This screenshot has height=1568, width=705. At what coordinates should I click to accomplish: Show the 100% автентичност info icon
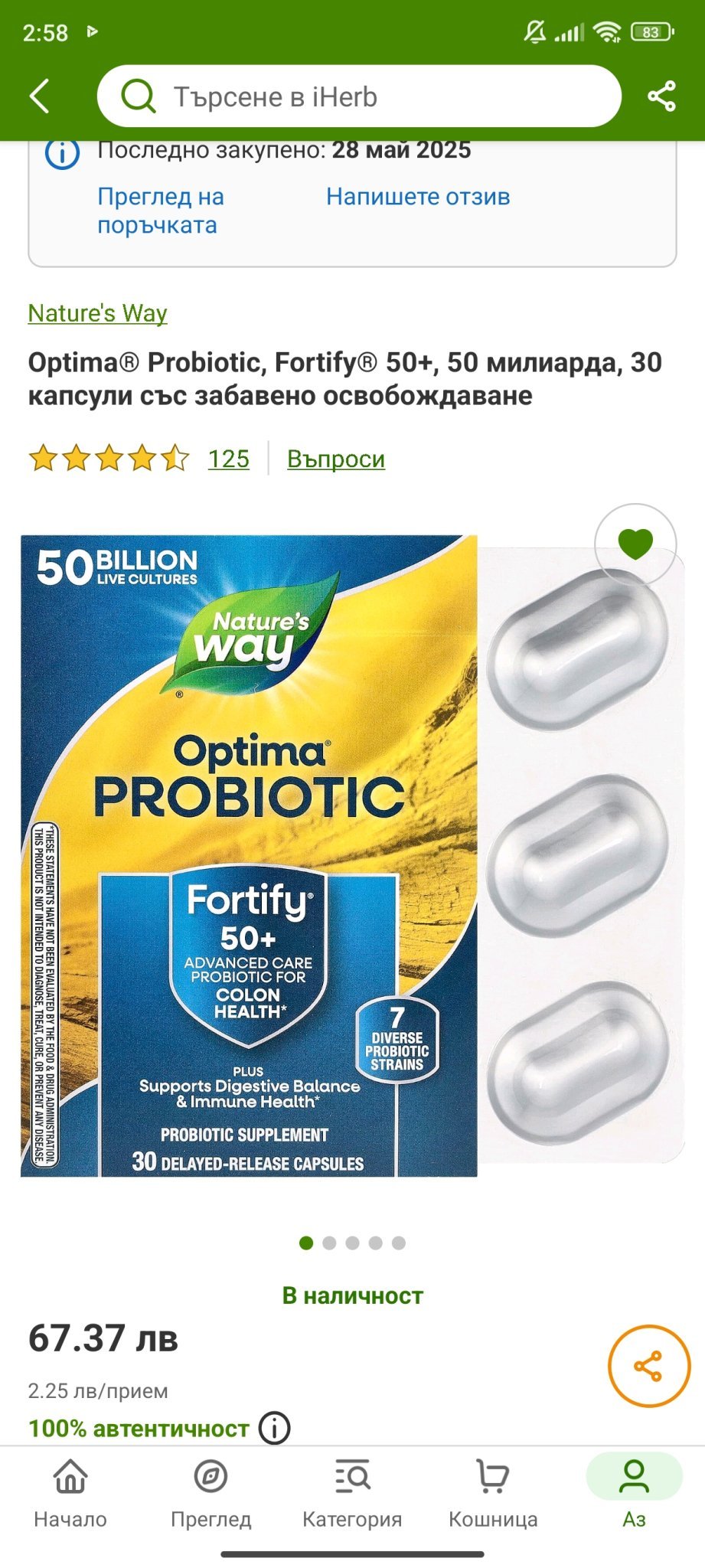274,1428
